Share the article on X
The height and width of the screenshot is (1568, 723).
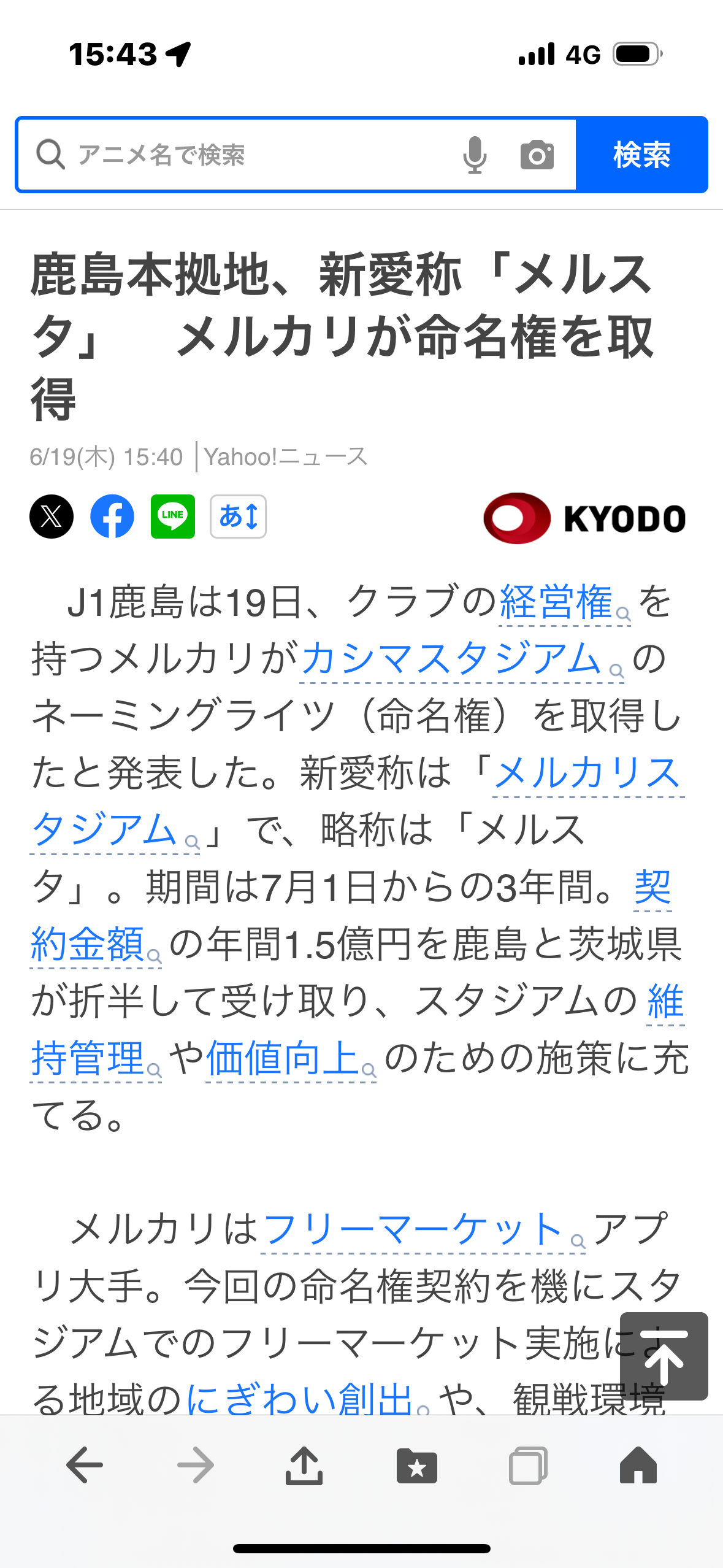pos(52,517)
